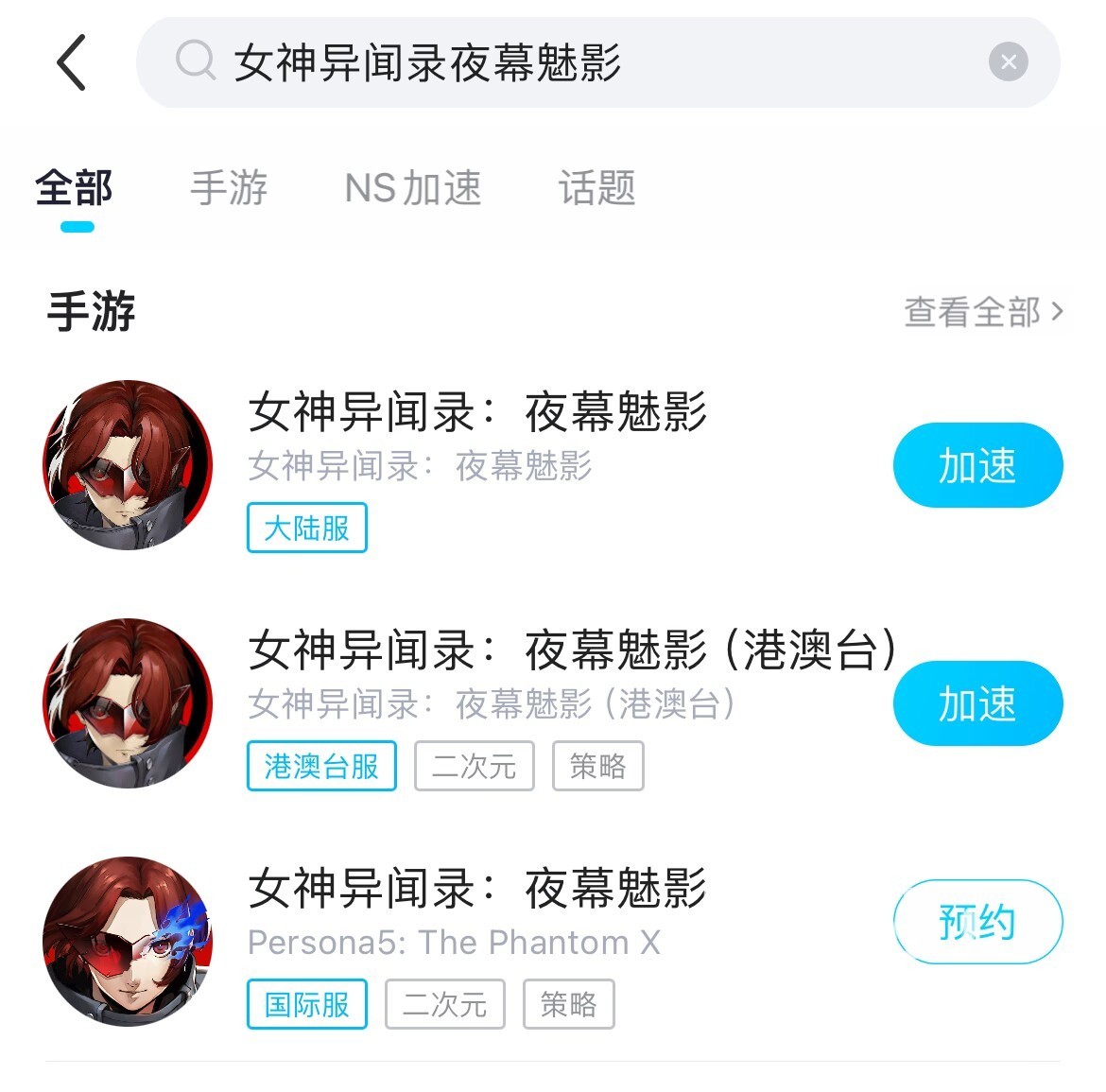Tap 加速 for the 大陆服 game
The height and width of the screenshot is (1092, 1106).
pos(977,465)
